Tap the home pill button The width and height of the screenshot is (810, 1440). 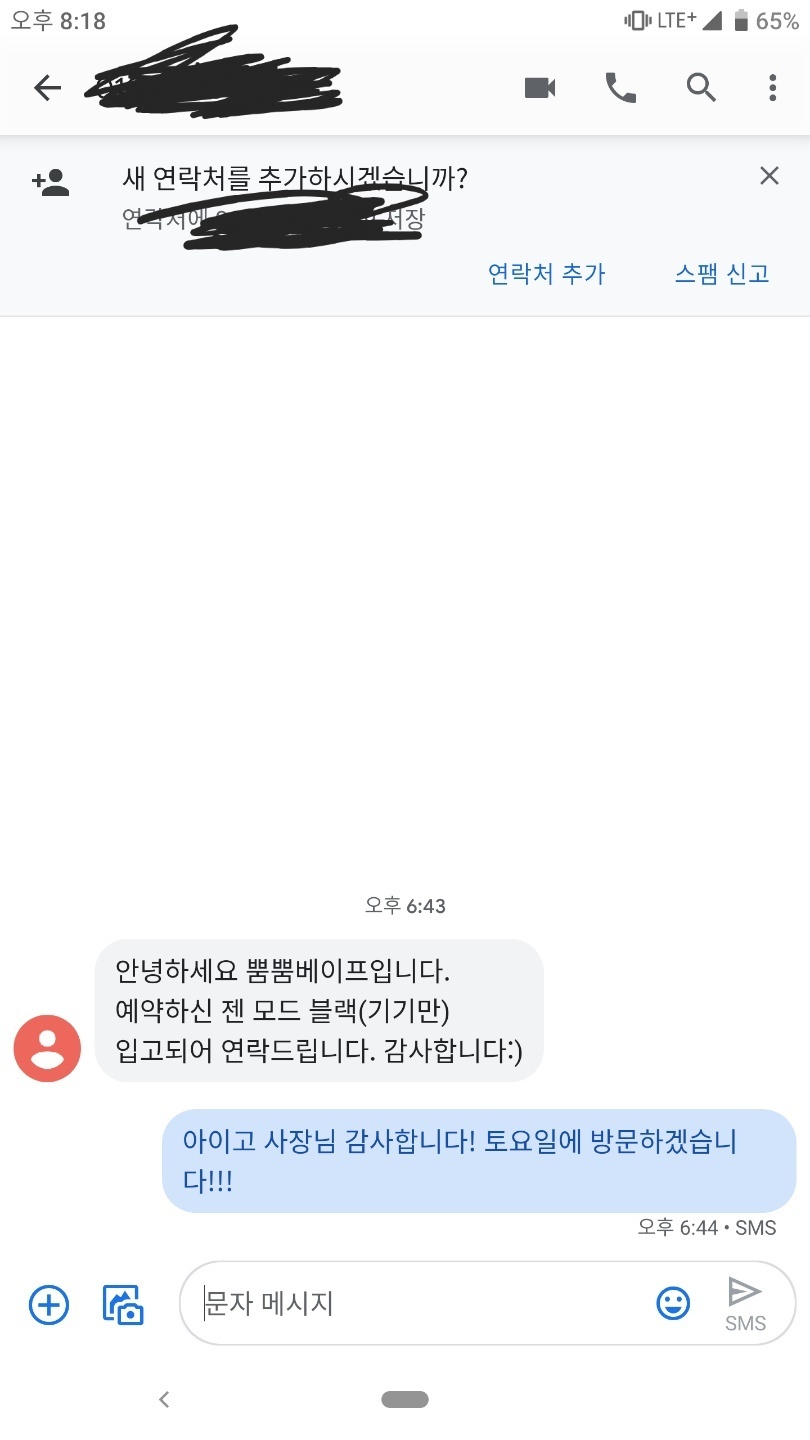coord(405,1400)
